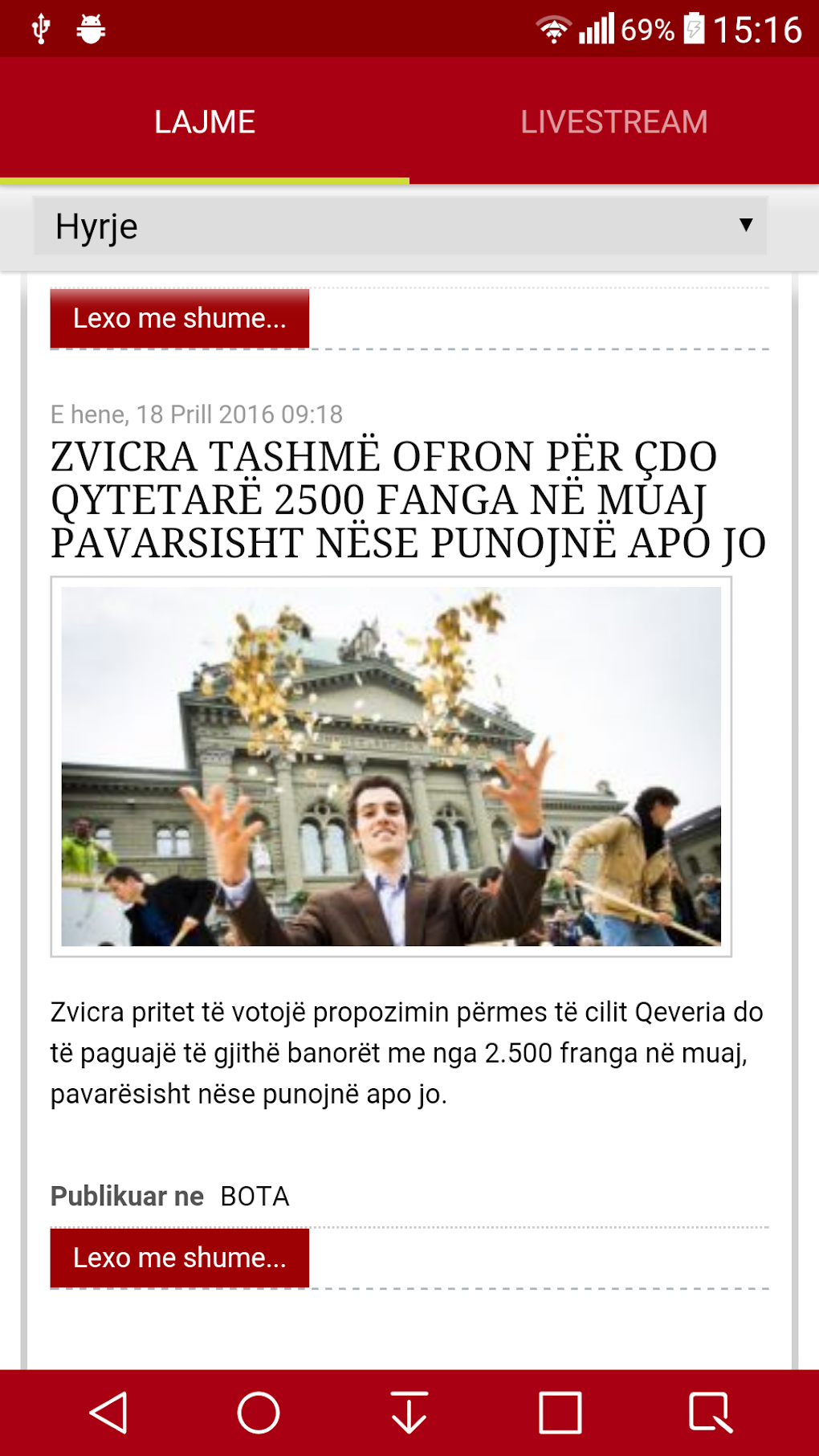This screenshot has height=1456, width=819.
Task: Tap the capture icon in the navigation bar
Action: pyautogui.click(x=710, y=1413)
